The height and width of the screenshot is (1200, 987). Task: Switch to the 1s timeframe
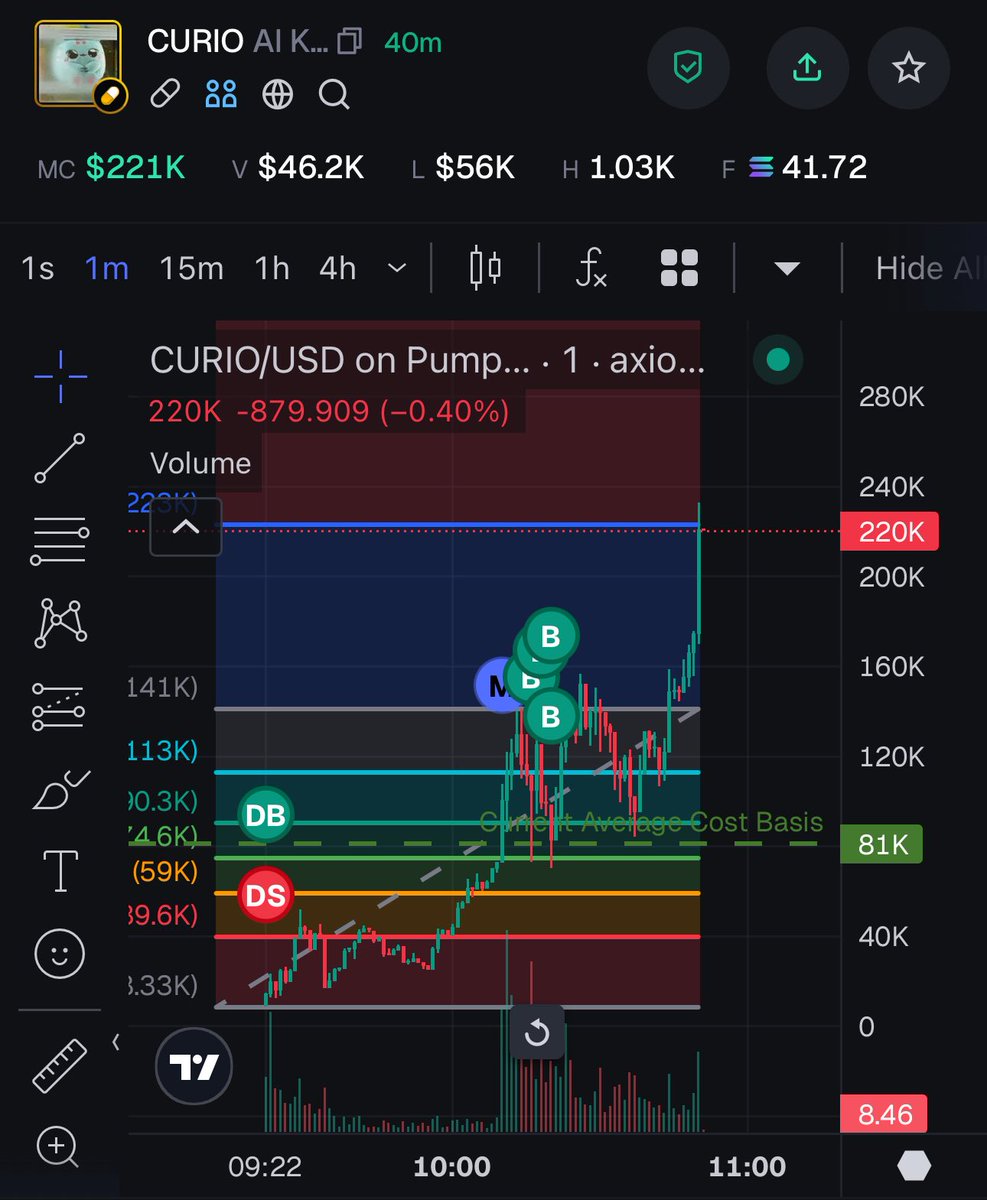38,268
